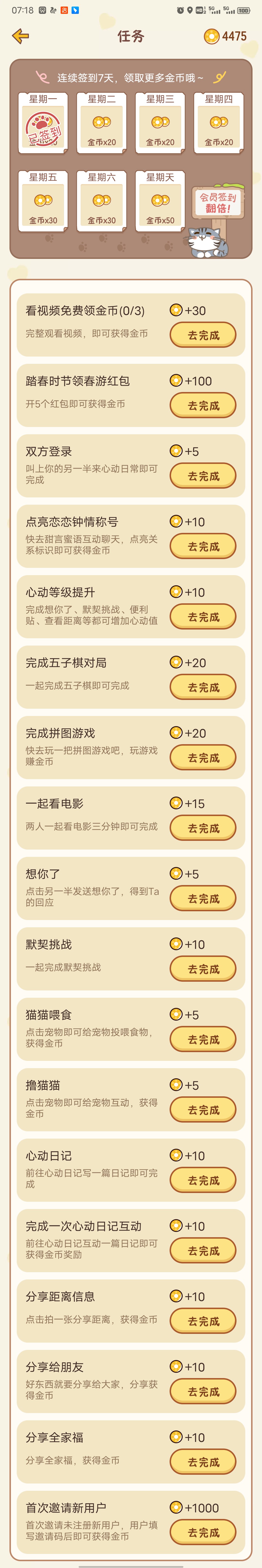The image size is (262, 1568).
Task: Go complete 分享距离信息
Action: click(x=203, y=1321)
